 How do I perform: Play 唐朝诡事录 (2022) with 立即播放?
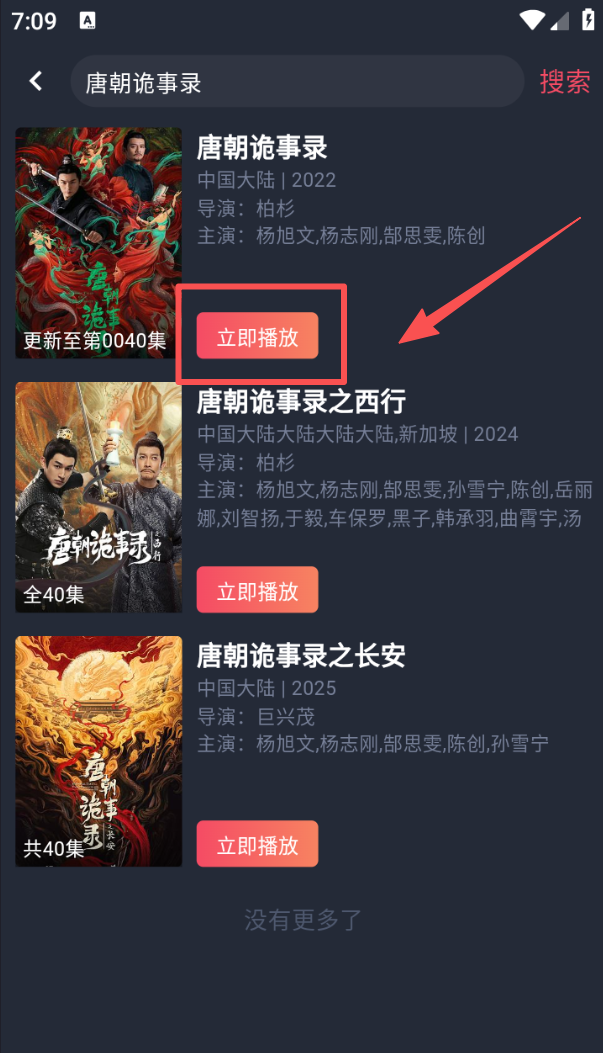coord(257,336)
